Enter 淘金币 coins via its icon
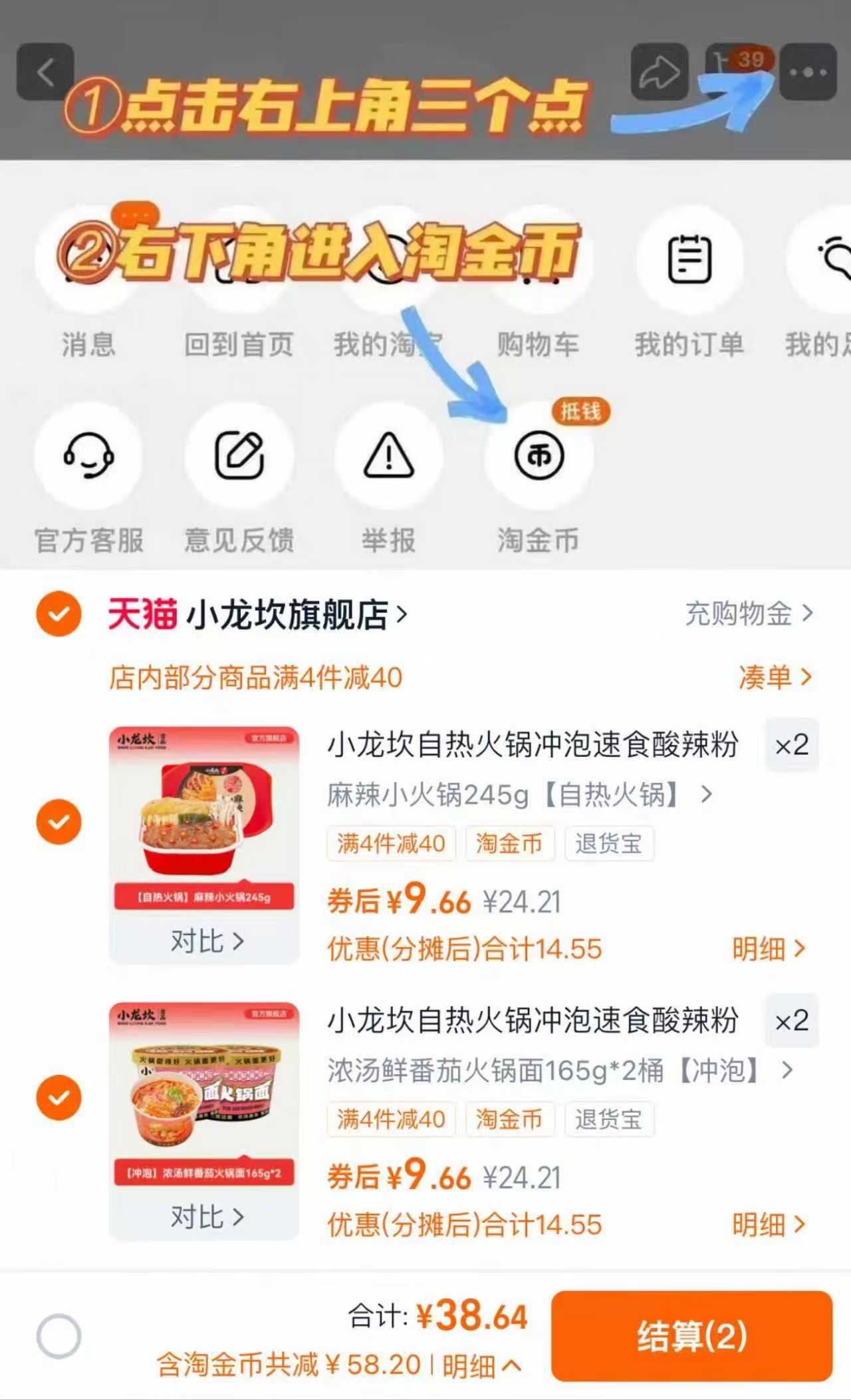 pos(540,456)
